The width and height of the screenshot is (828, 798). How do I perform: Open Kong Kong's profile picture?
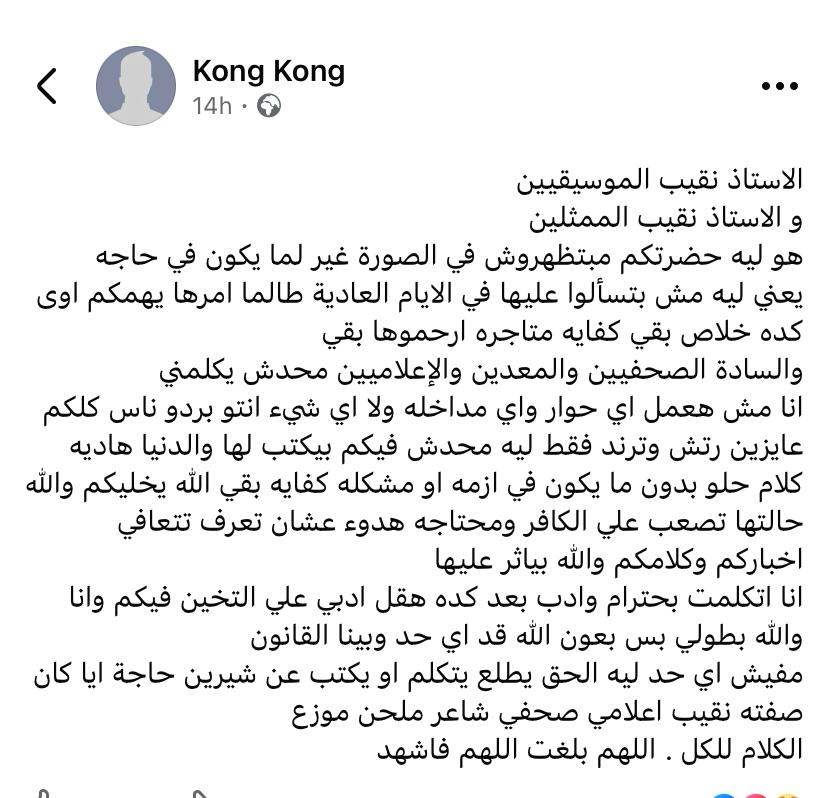pyautogui.click(x=135, y=86)
